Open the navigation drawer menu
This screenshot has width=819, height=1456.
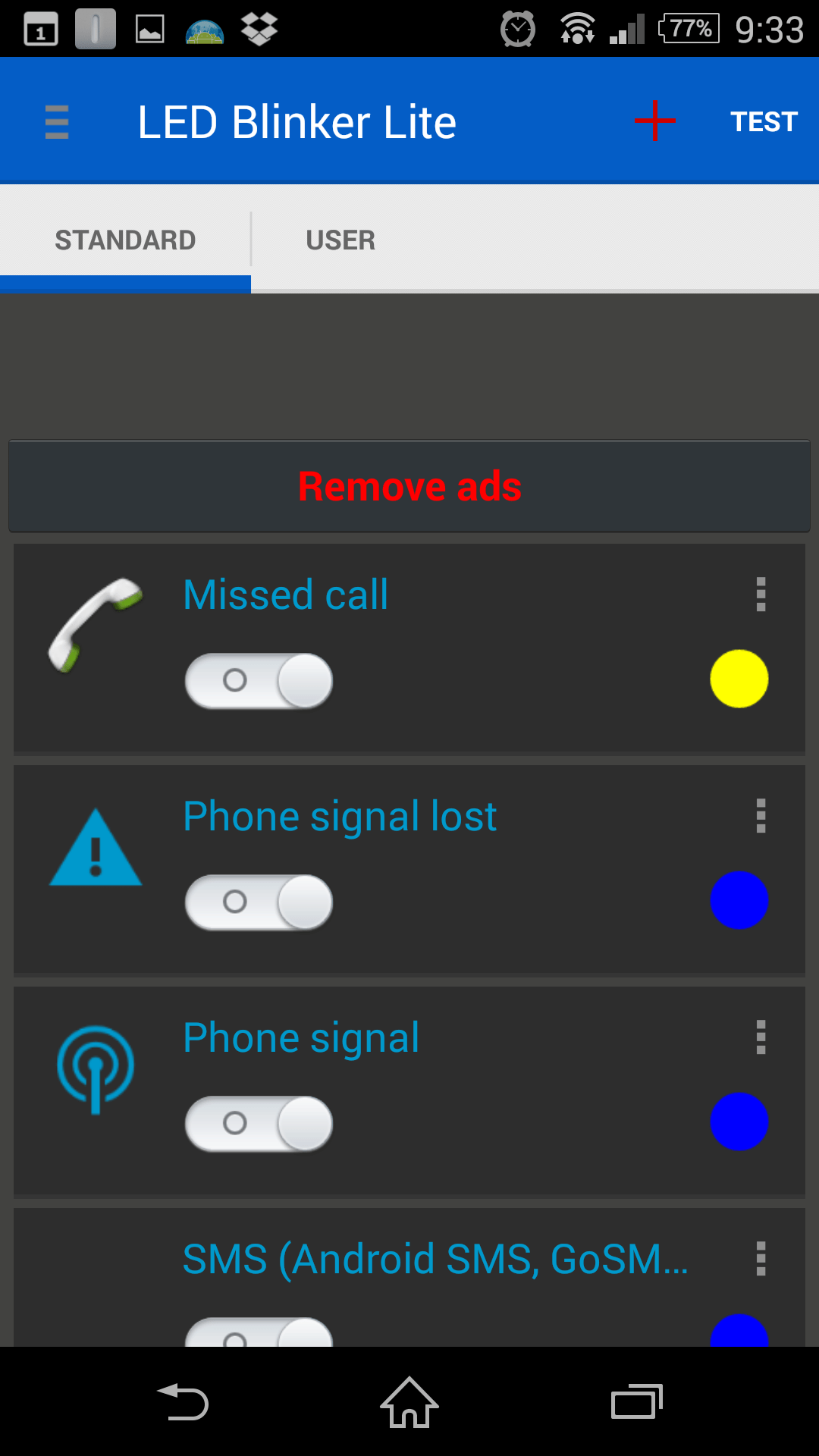pyautogui.click(x=57, y=122)
